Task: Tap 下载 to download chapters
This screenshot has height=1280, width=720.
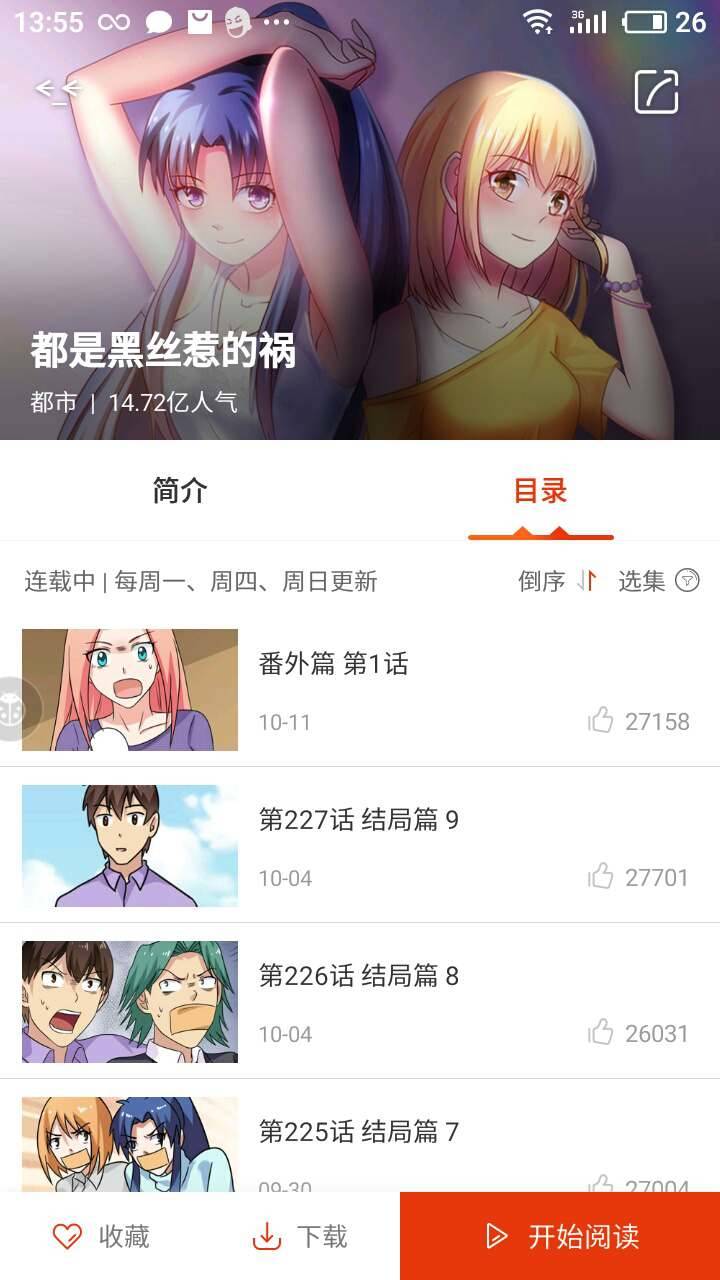Action: pyautogui.click(x=300, y=1237)
